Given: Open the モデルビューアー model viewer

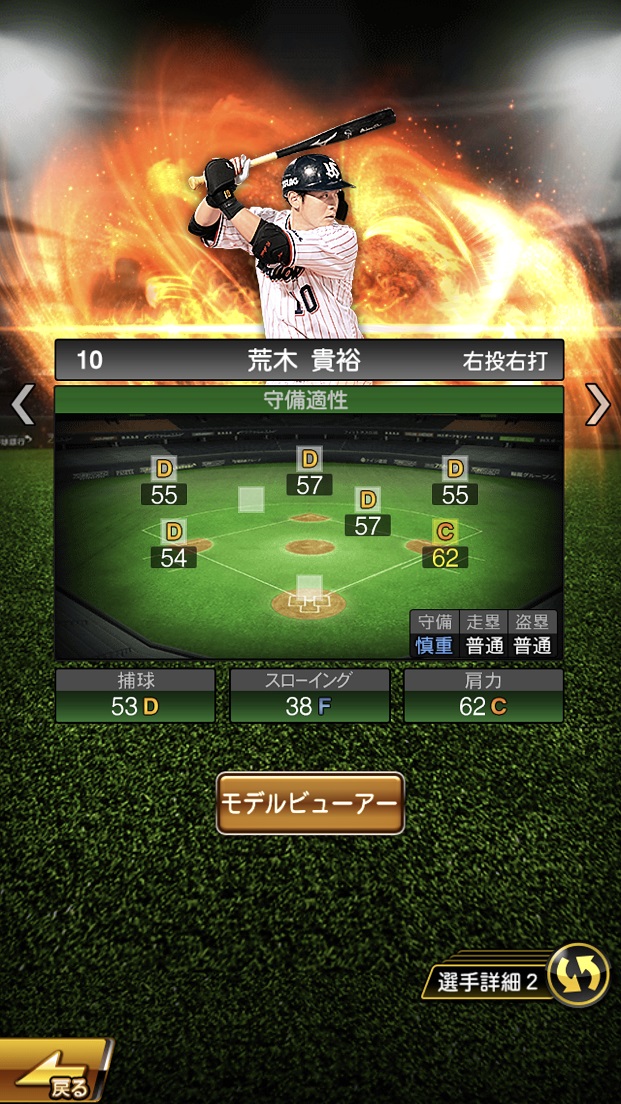Looking at the screenshot, I should 310,803.
